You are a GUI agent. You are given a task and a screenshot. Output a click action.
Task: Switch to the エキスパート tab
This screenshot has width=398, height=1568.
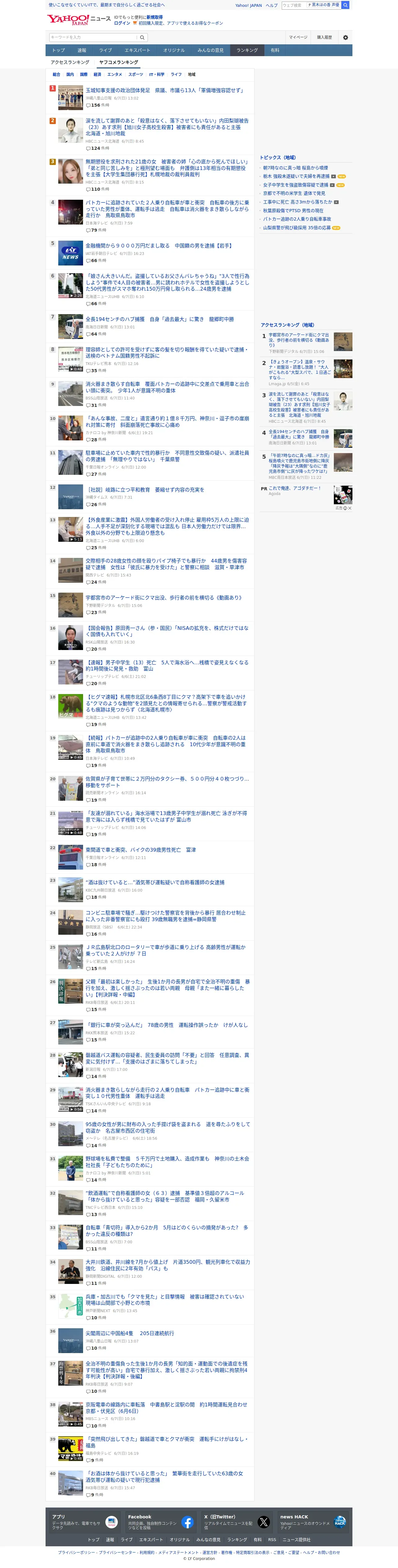(138, 51)
